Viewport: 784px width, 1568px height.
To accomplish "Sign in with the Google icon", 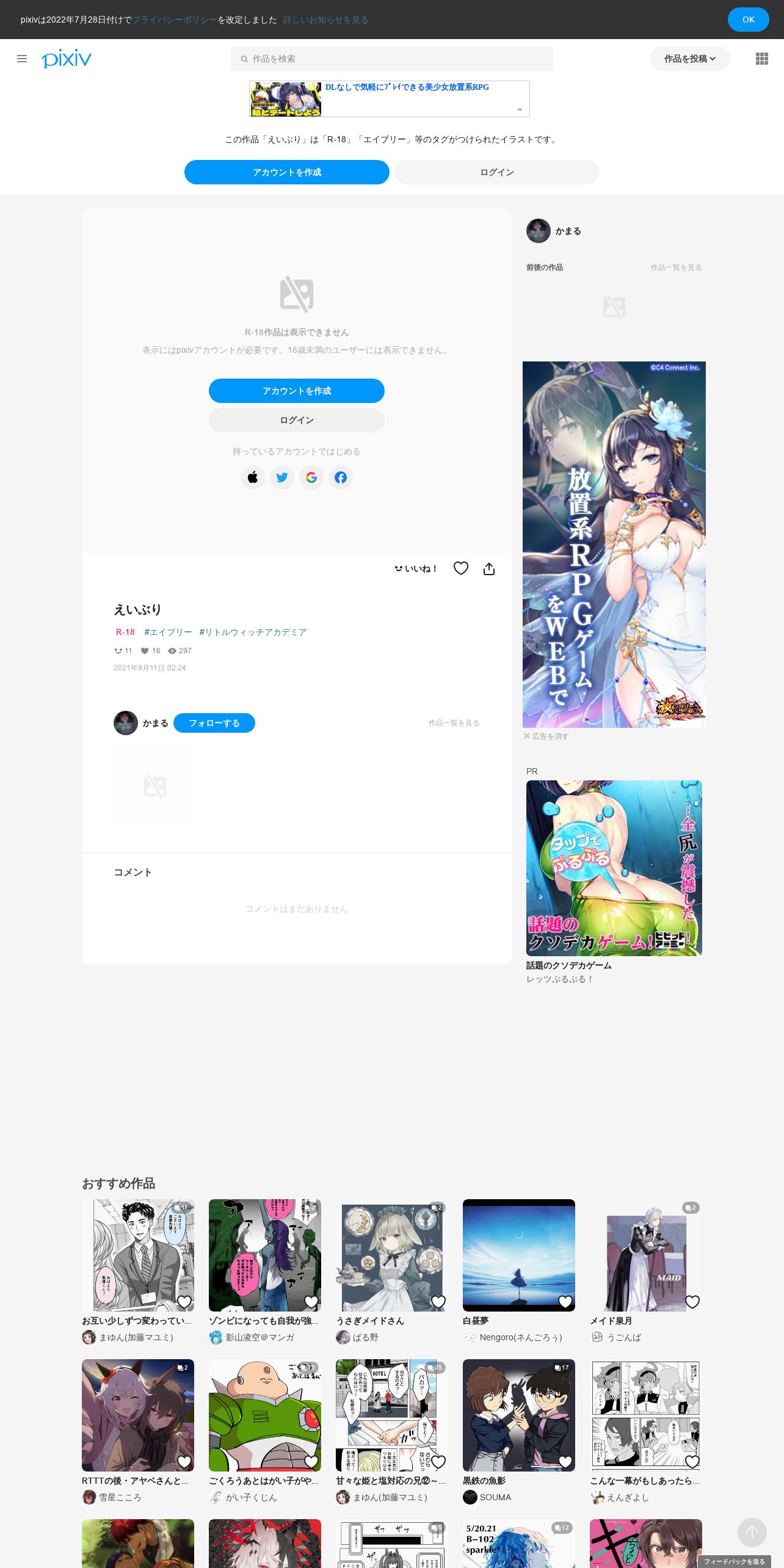I will pos(311,477).
